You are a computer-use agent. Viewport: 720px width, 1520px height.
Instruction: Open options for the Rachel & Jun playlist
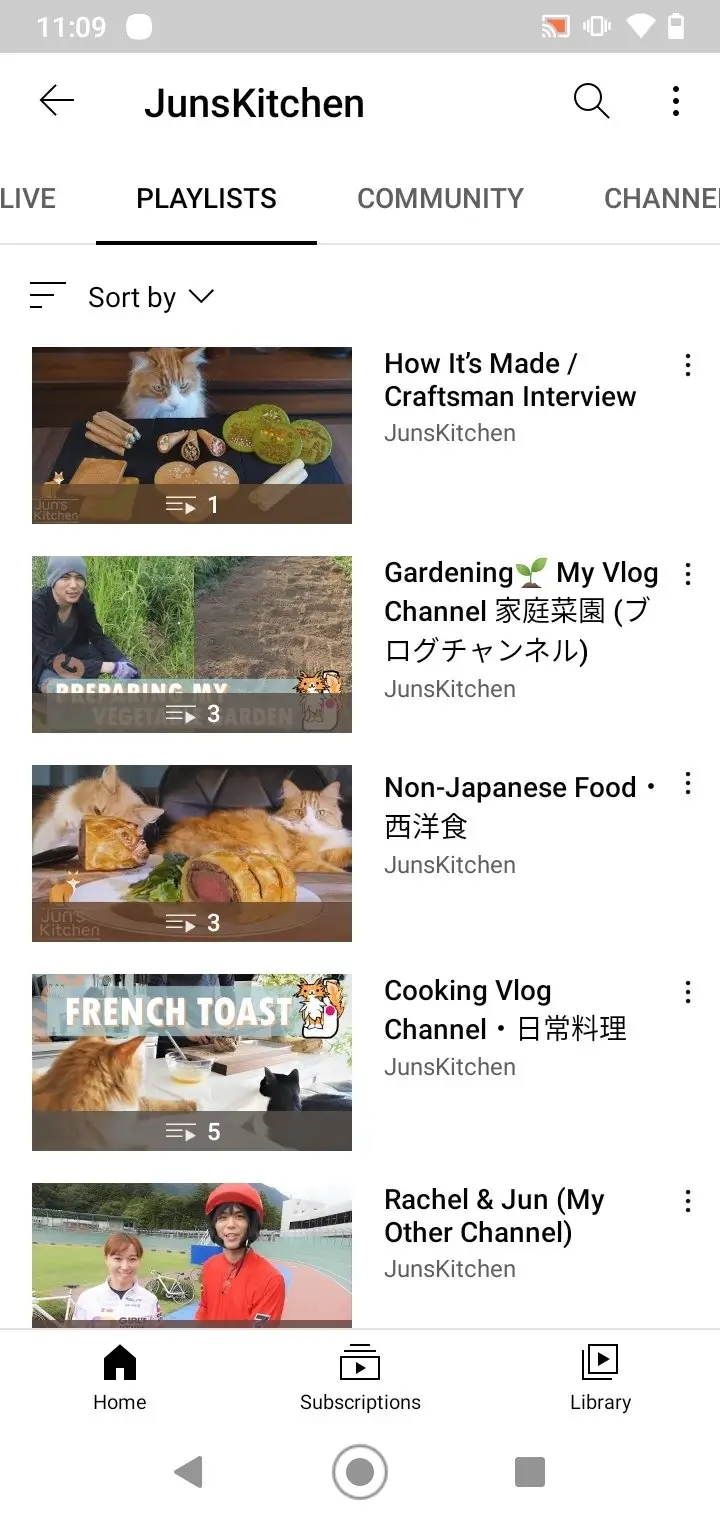[x=688, y=1201]
